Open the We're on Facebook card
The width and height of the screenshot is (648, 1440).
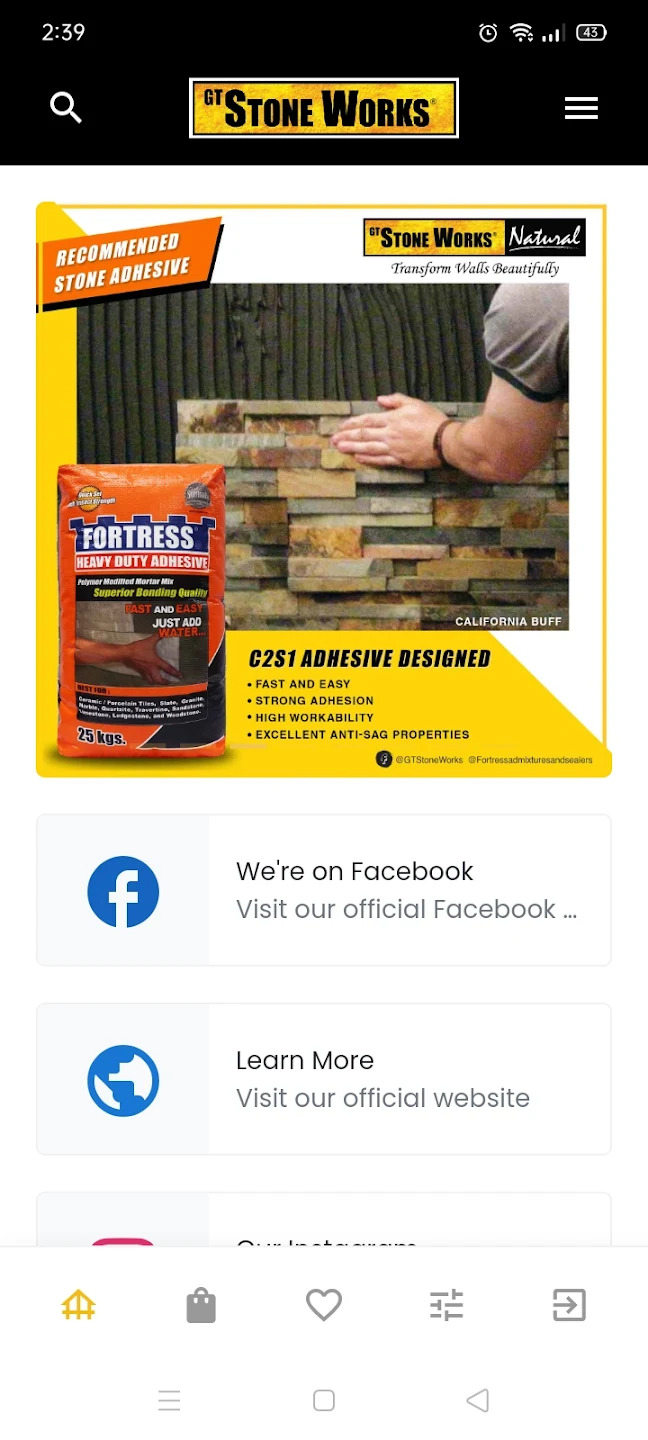coord(323,890)
